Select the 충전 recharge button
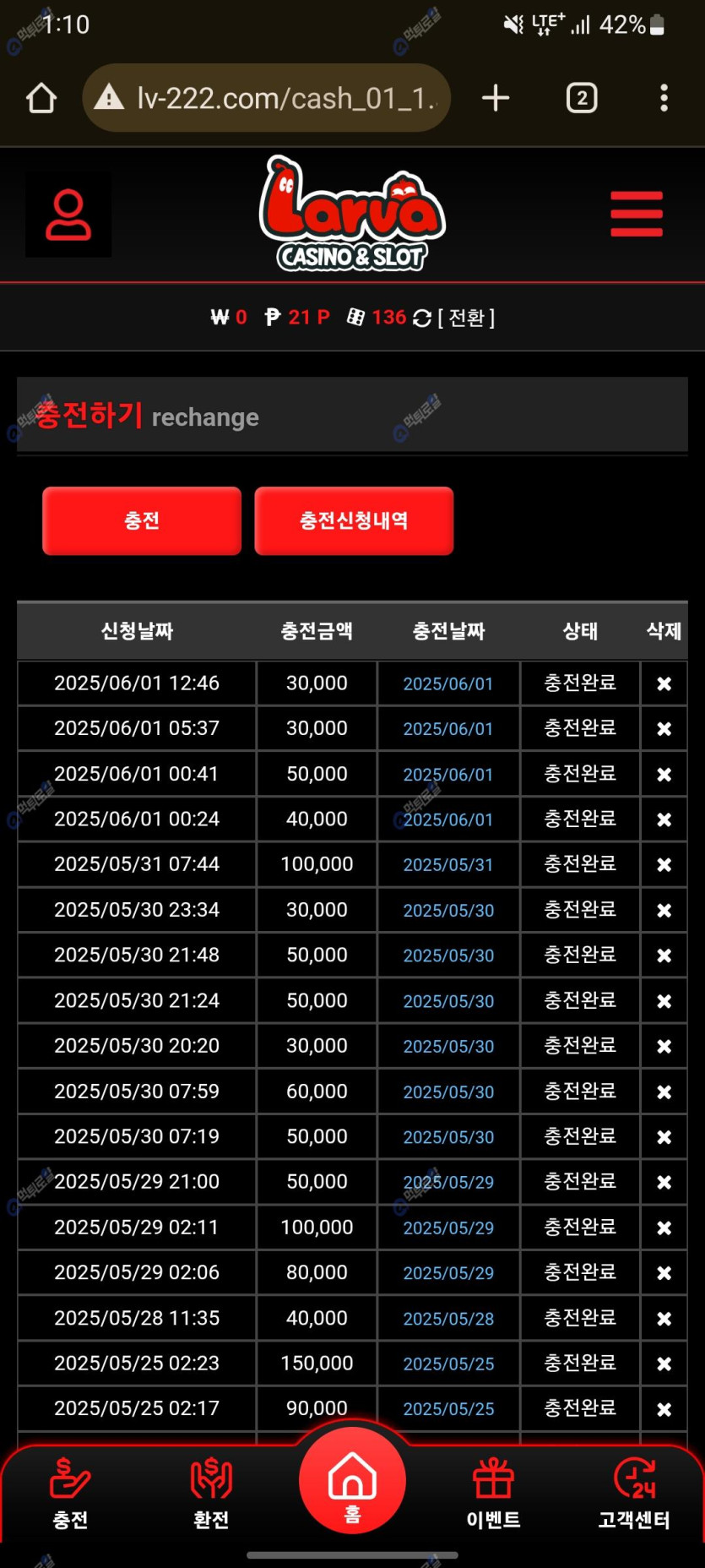The image size is (705, 1568). point(142,520)
